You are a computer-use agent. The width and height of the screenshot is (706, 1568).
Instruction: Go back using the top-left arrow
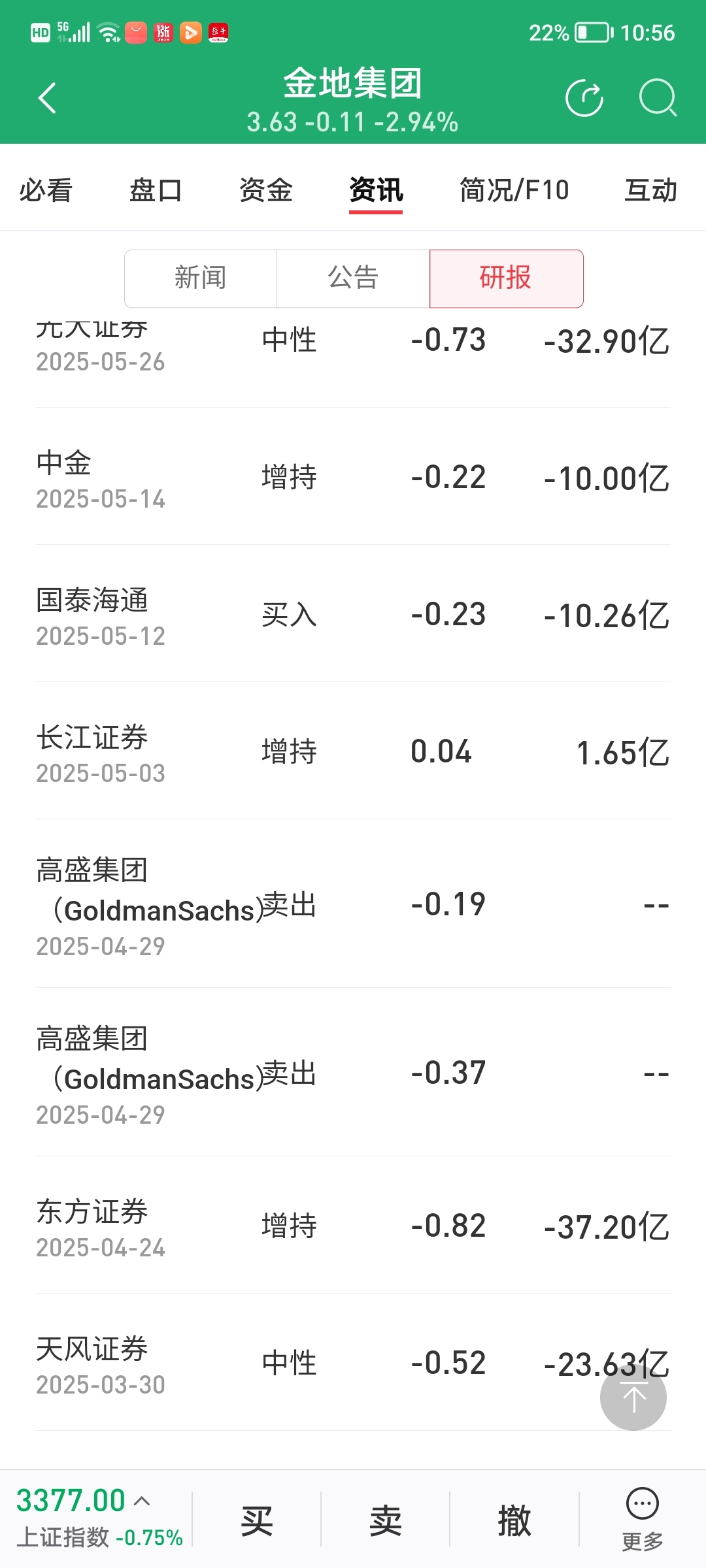47,99
